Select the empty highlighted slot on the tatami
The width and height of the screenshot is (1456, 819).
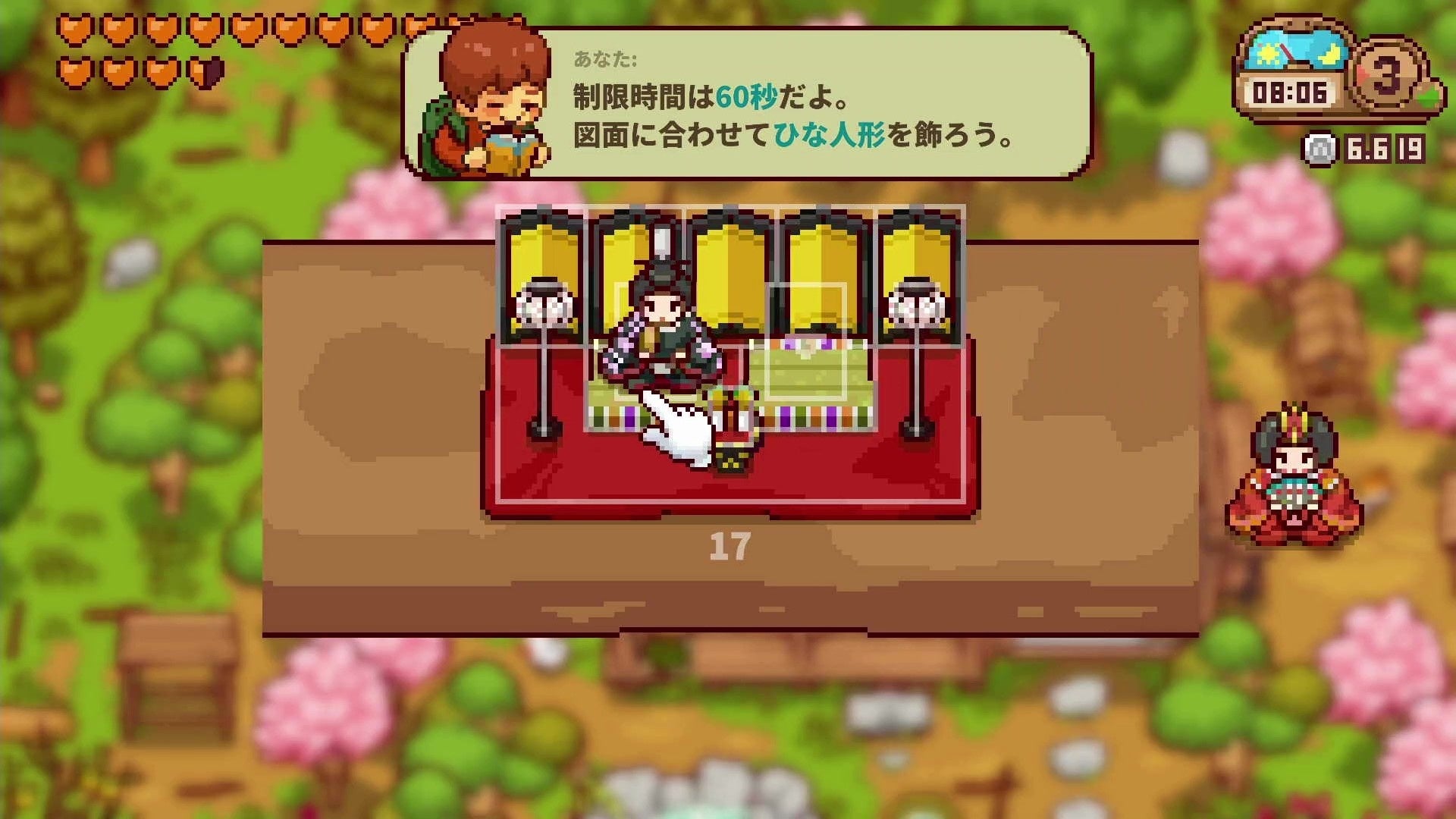(805, 343)
